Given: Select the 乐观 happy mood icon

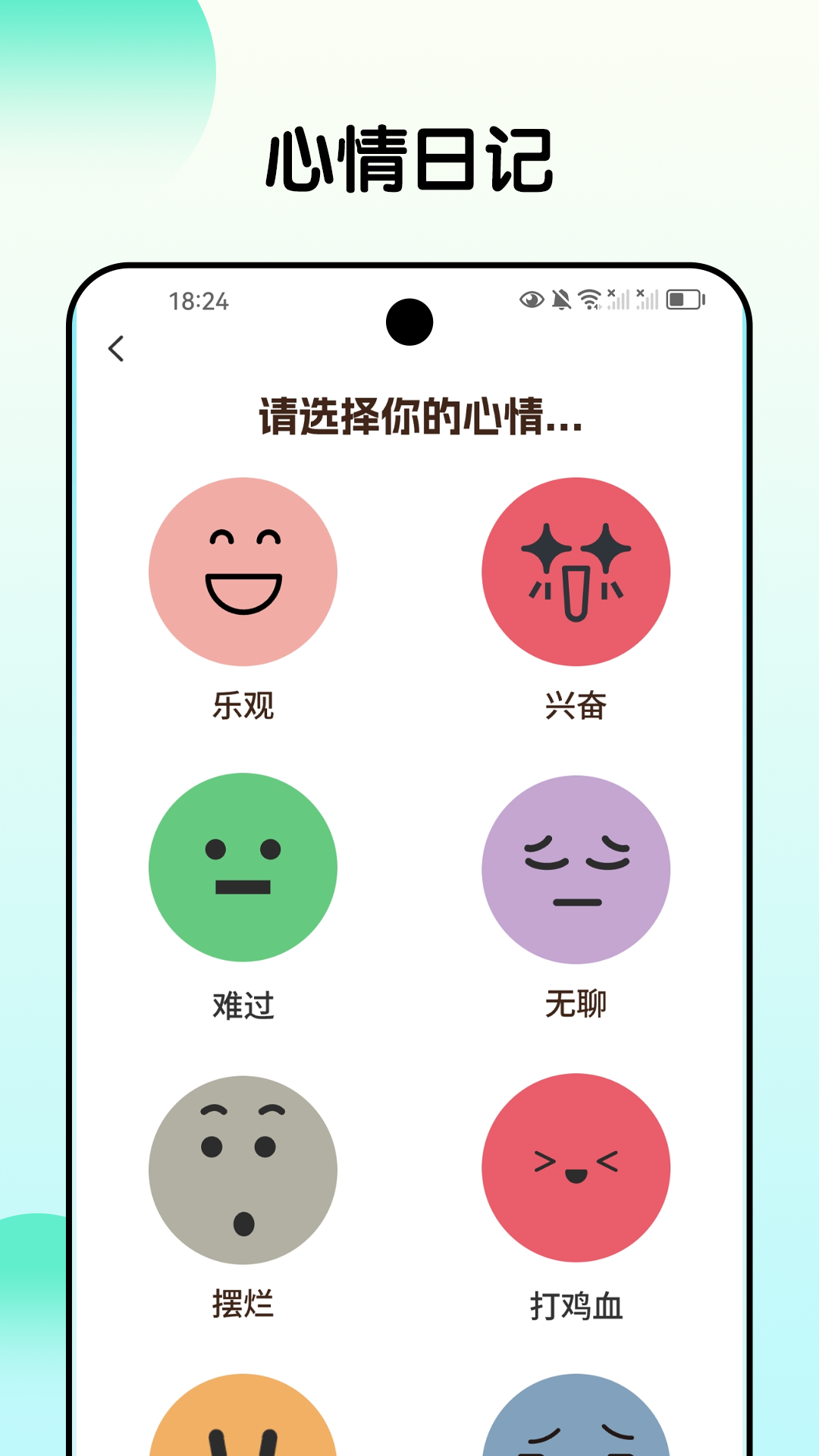Looking at the screenshot, I should pos(244,570).
